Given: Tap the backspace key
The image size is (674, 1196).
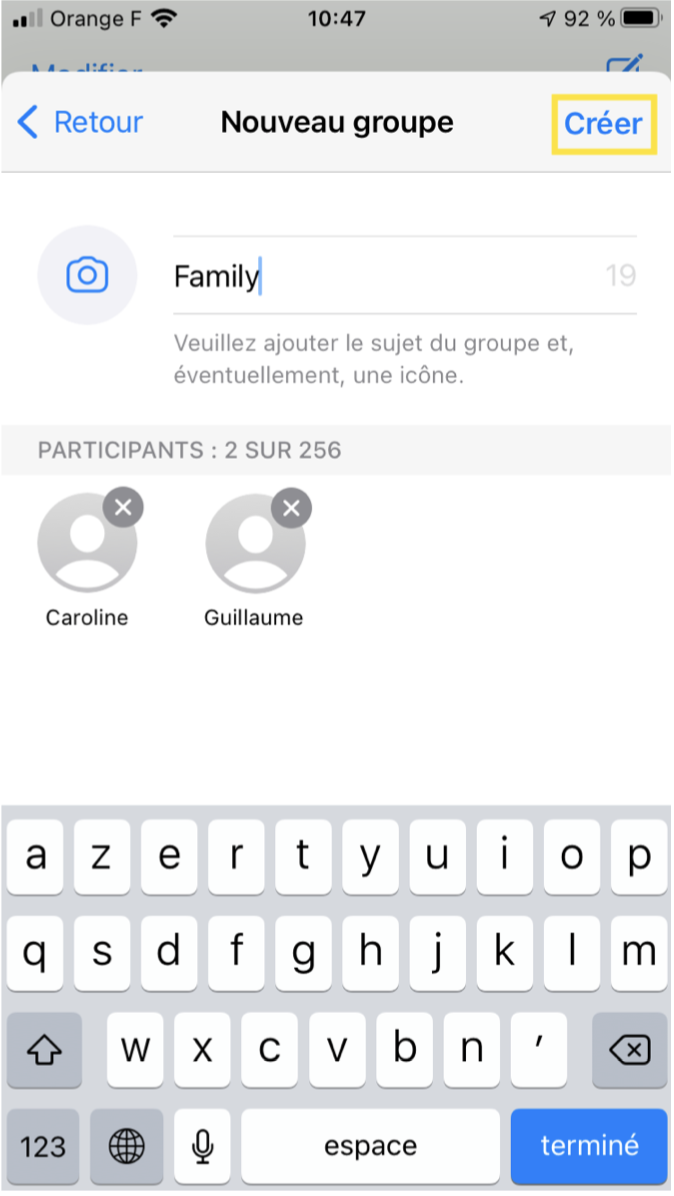Looking at the screenshot, I should click(630, 1050).
